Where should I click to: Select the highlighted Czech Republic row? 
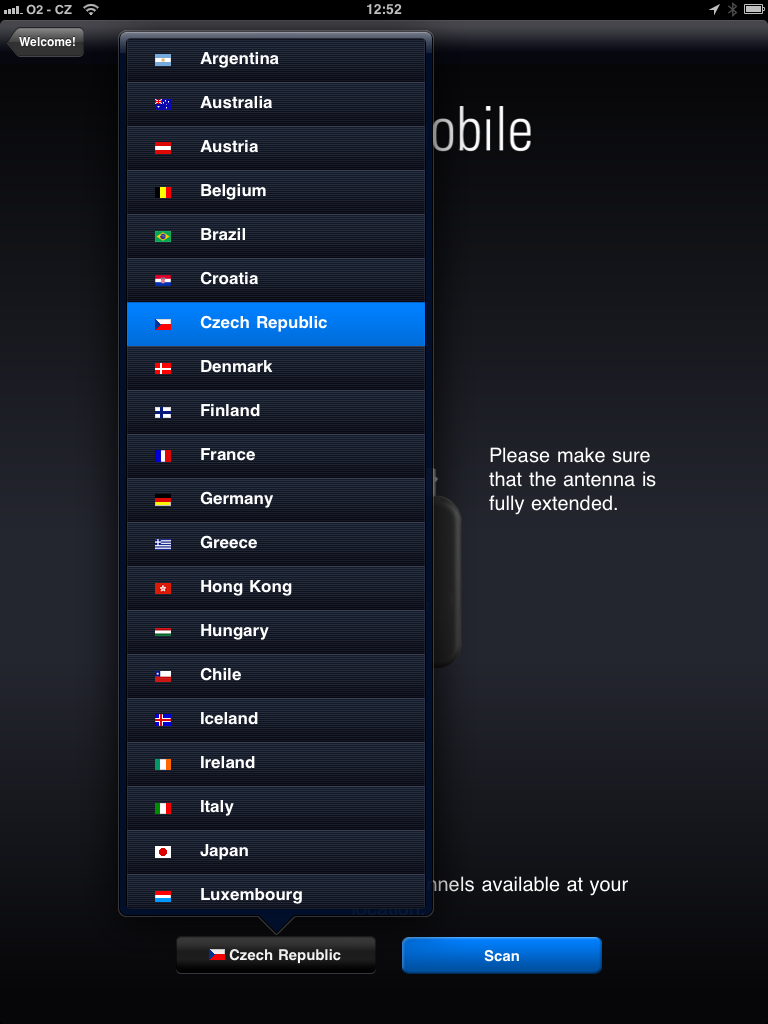[276, 323]
